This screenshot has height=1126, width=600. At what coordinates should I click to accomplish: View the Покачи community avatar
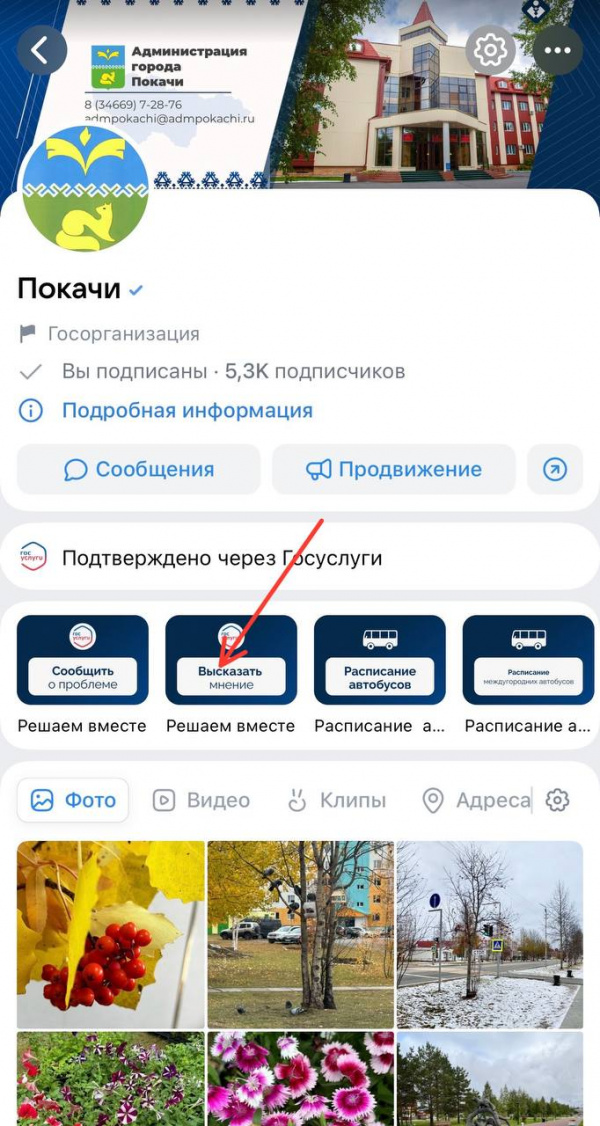85,189
